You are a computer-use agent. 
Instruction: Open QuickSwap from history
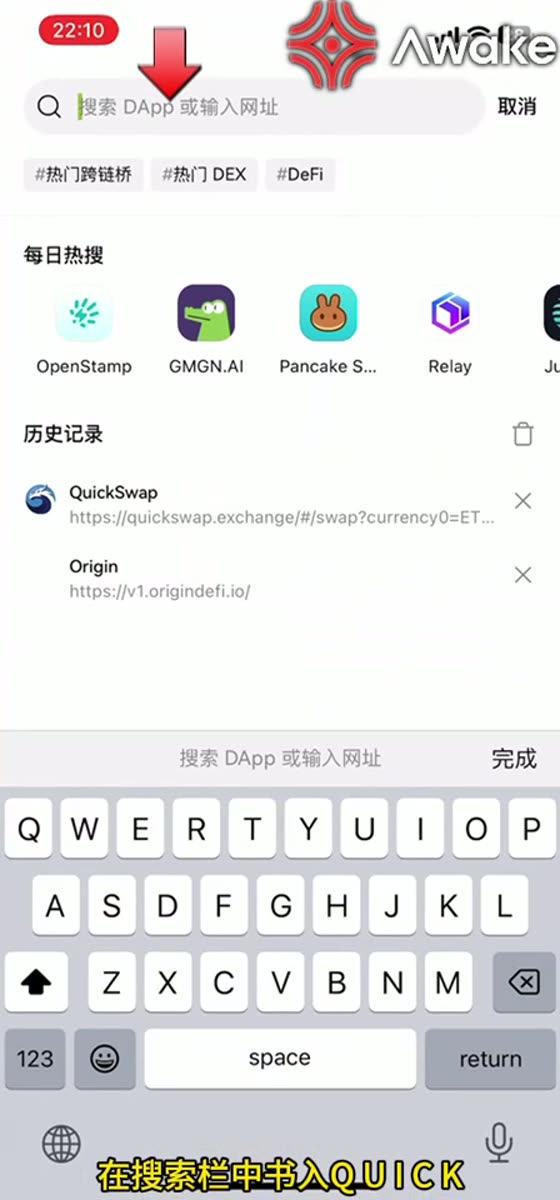point(260,505)
